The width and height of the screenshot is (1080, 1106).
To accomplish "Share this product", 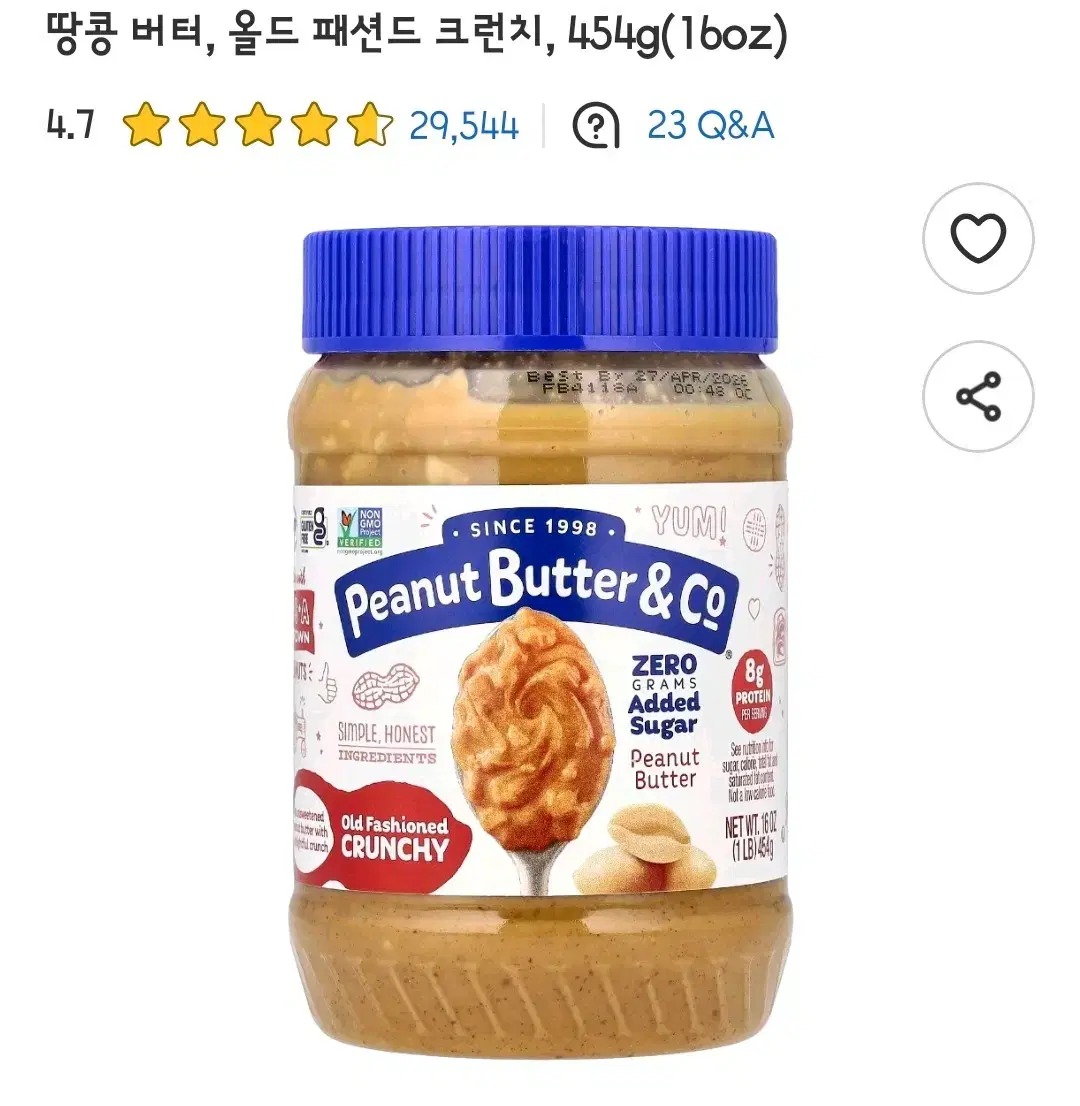I will pyautogui.click(x=977, y=397).
